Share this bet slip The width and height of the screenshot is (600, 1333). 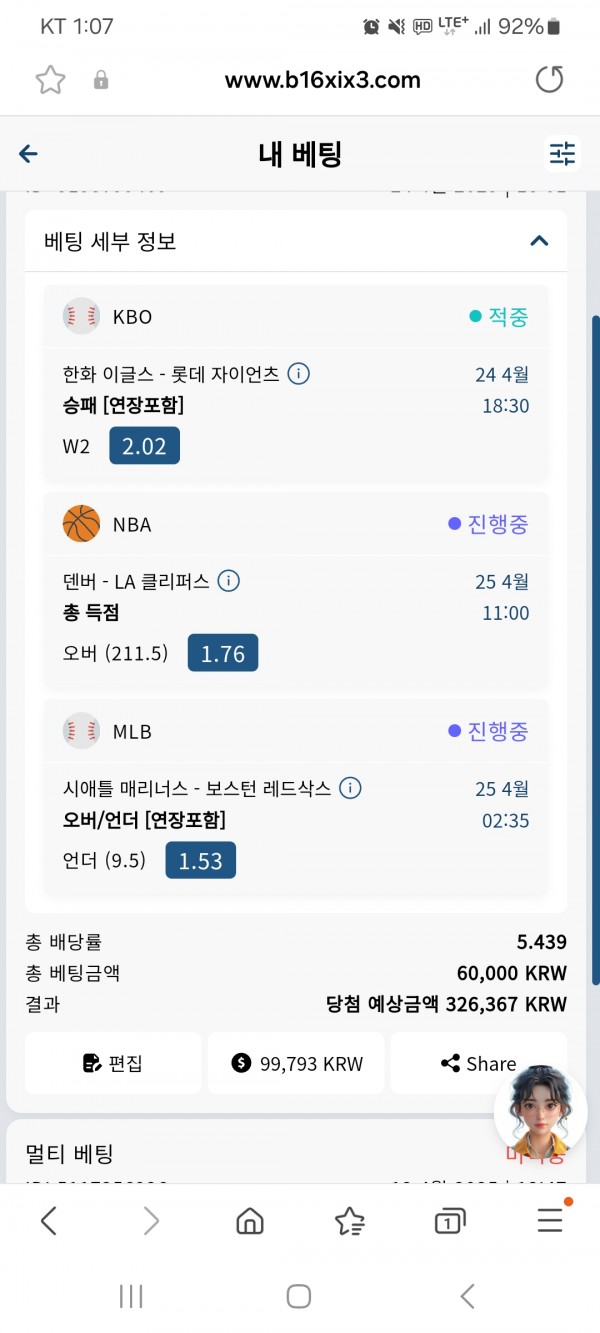pyautogui.click(x=478, y=1063)
